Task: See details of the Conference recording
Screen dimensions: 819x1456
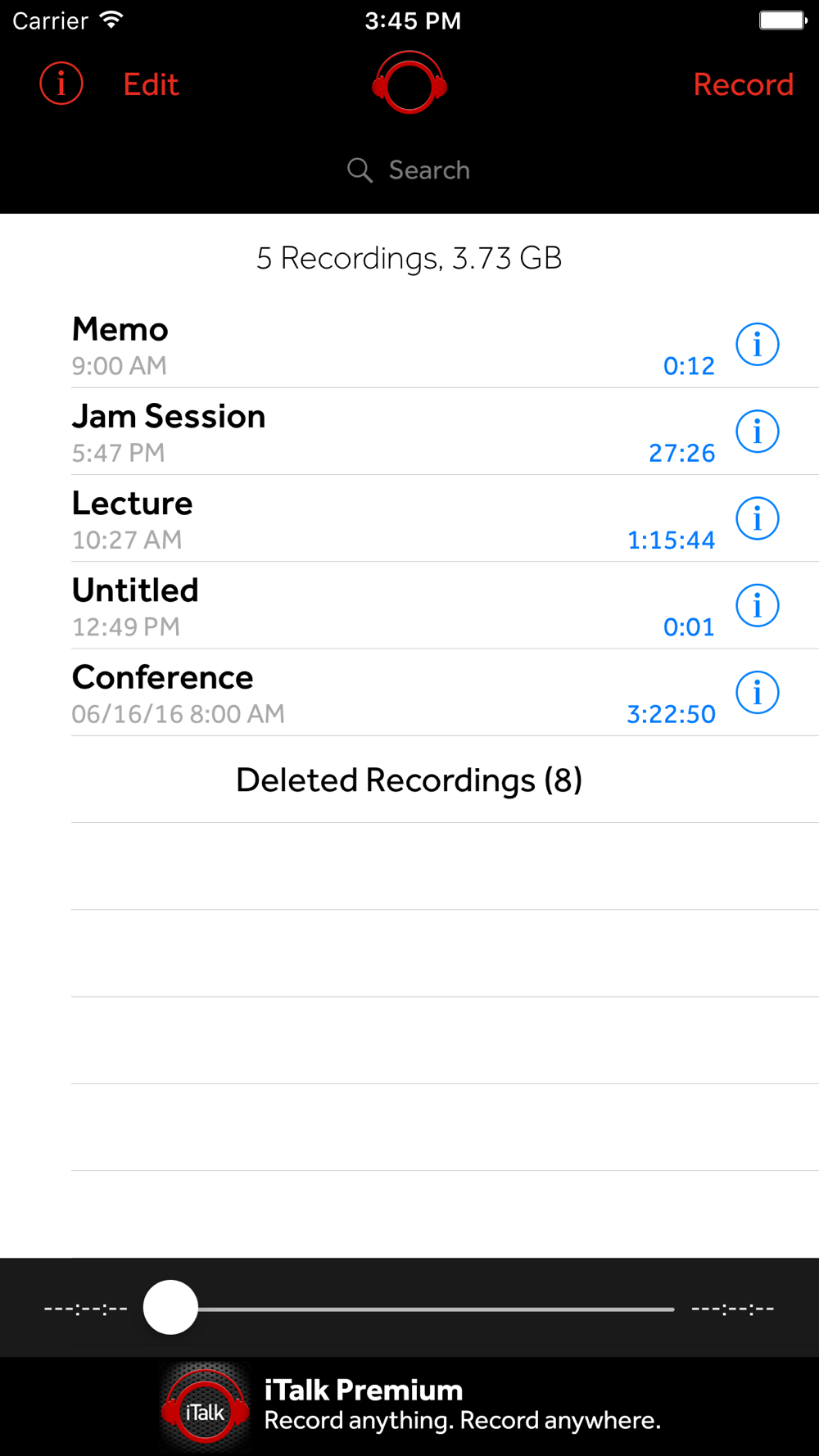Action: pyautogui.click(x=758, y=693)
